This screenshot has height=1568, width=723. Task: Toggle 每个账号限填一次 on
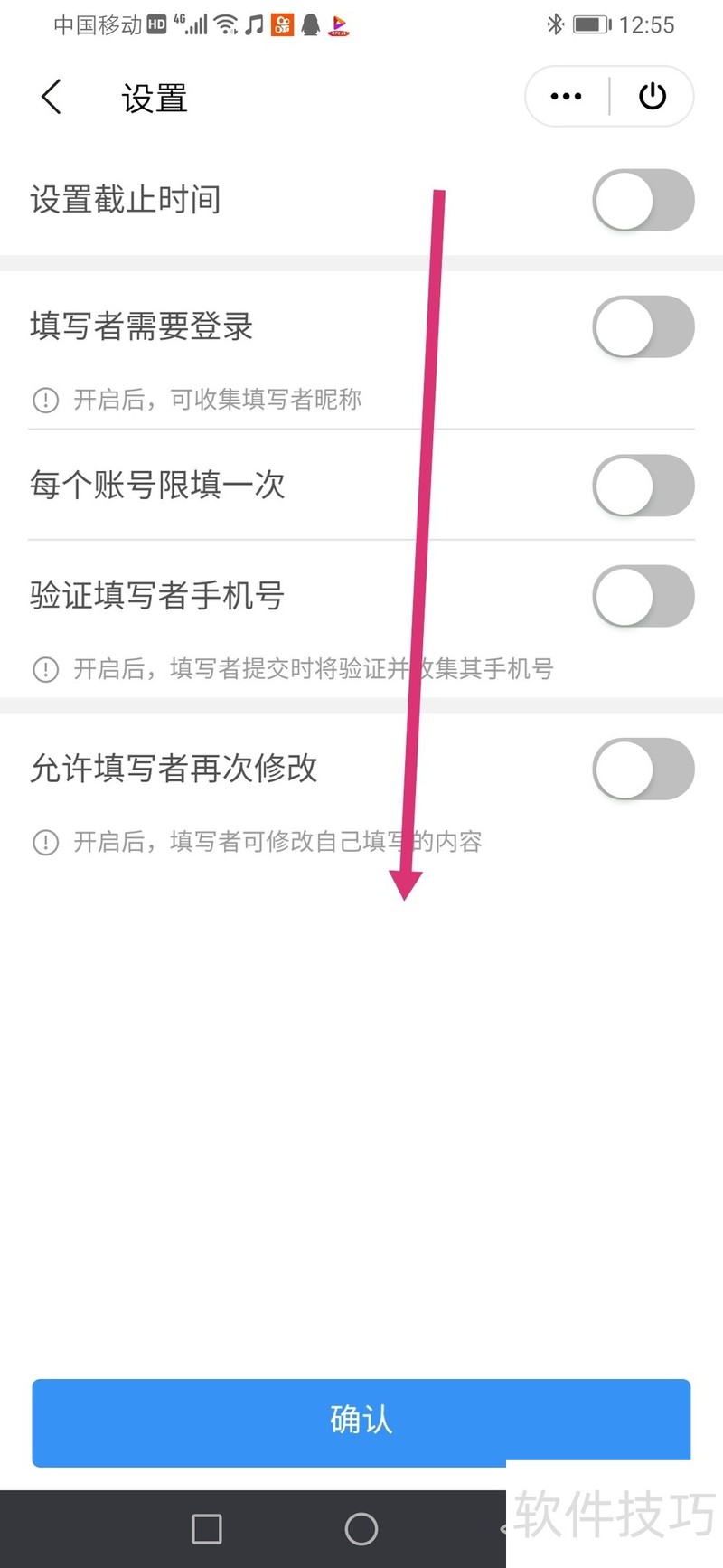click(643, 486)
